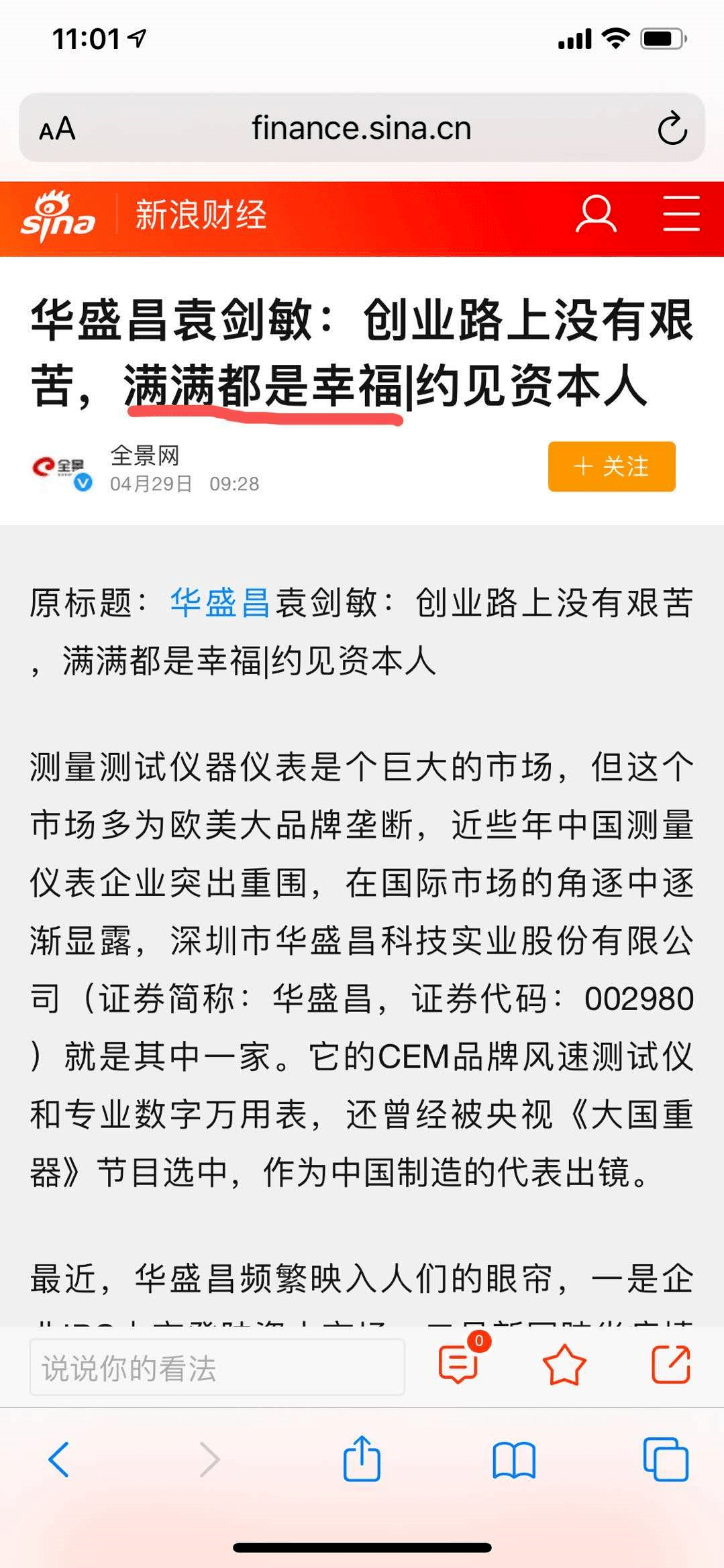The image size is (724, 1568).
Task: Open the hamburger menu in the header
Action: 681,215
